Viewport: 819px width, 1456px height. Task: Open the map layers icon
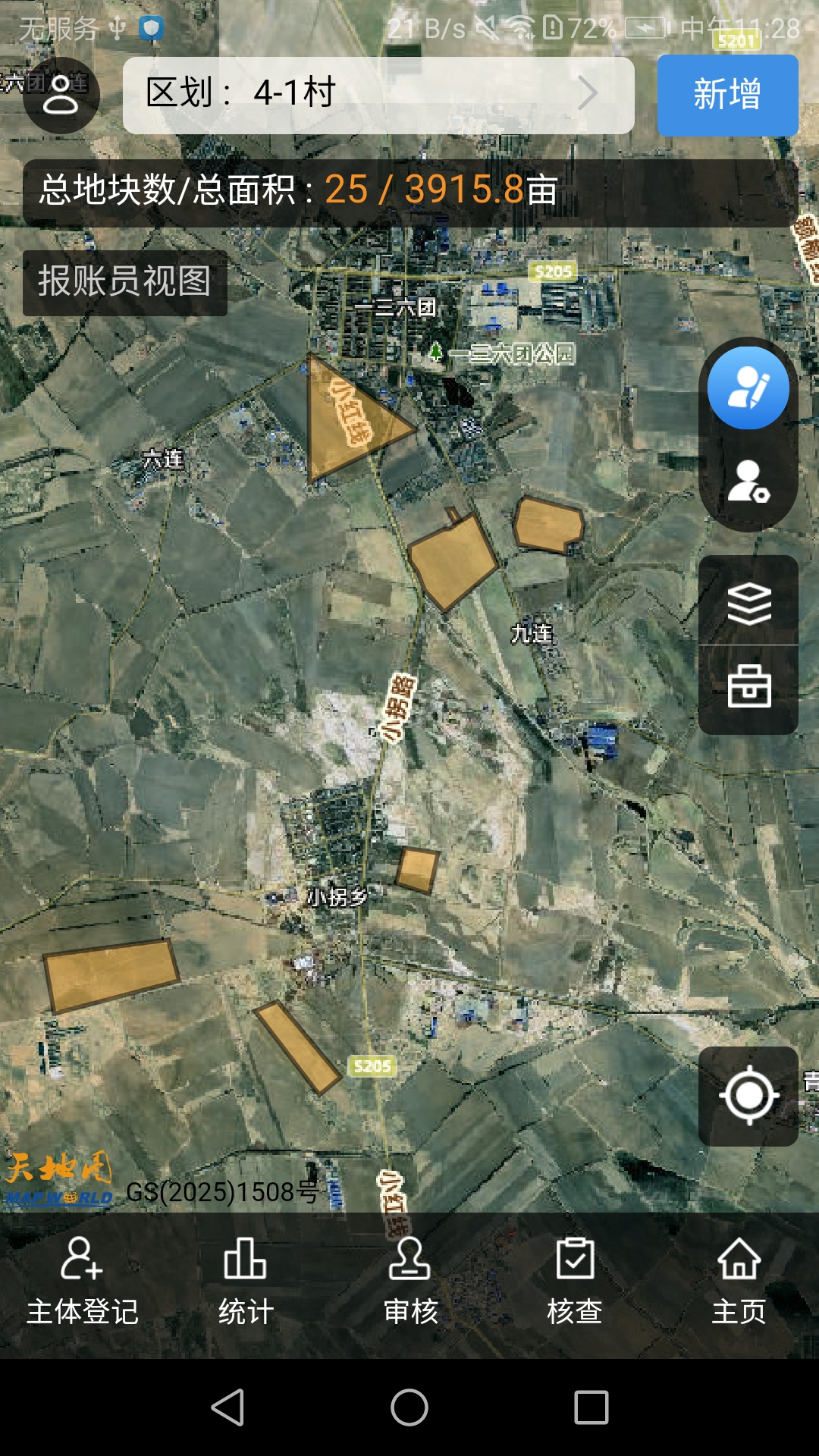748,603
